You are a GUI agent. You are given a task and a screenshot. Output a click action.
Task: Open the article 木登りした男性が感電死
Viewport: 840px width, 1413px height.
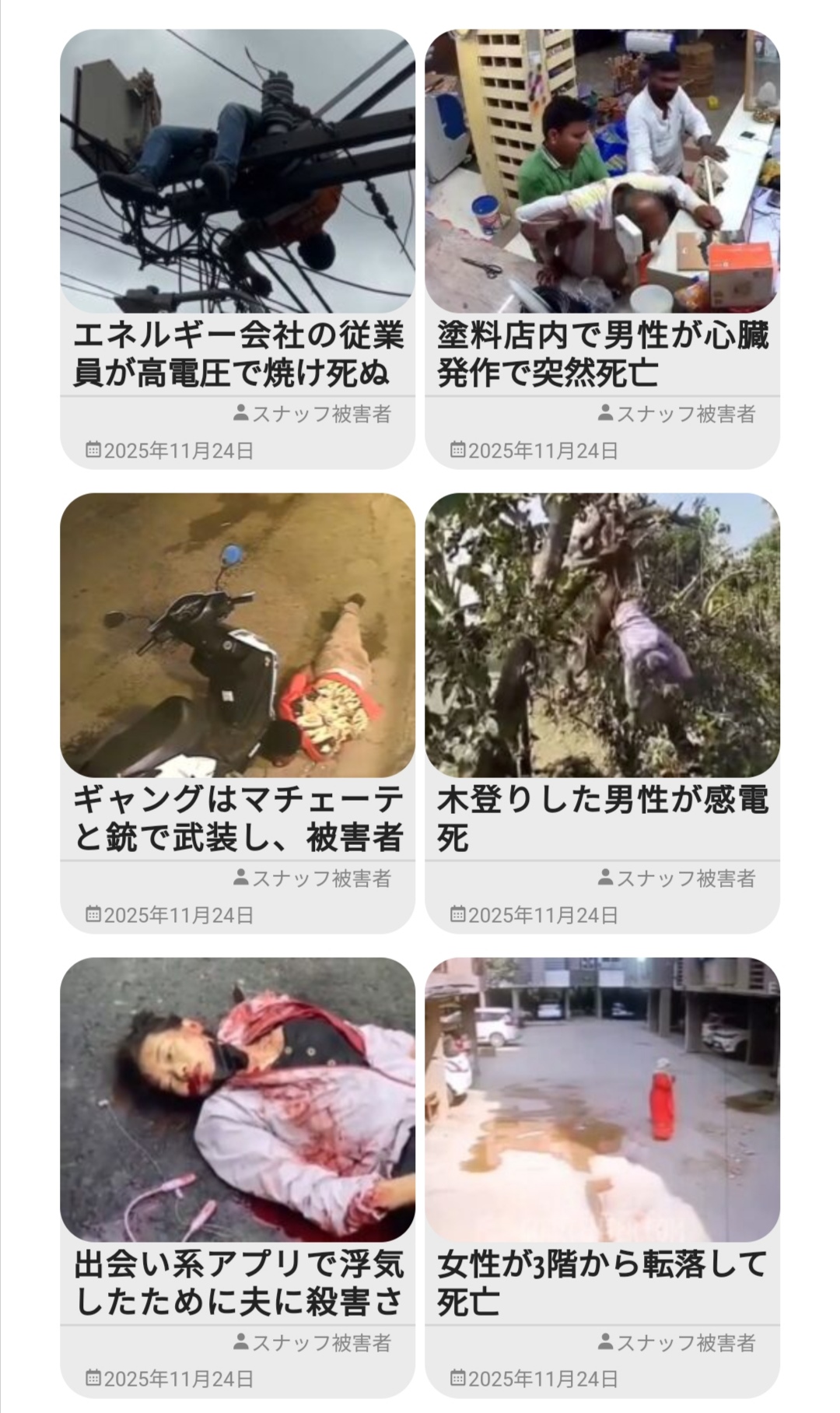[x=602, y=819]
